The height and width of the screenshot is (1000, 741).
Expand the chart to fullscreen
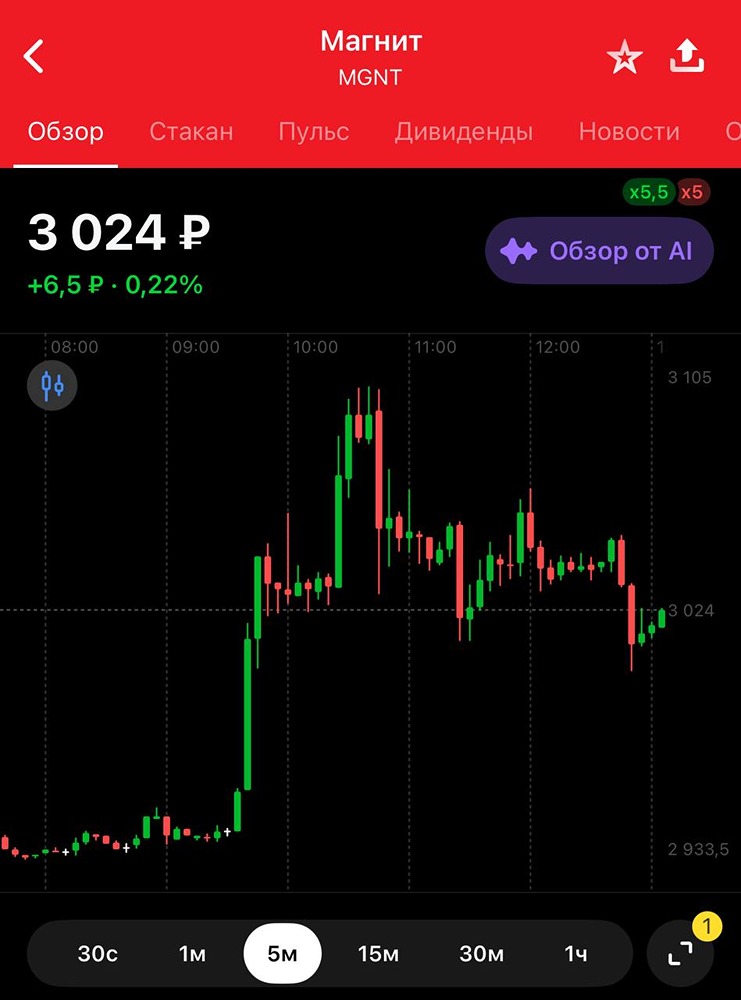click(x=681, y=953)
